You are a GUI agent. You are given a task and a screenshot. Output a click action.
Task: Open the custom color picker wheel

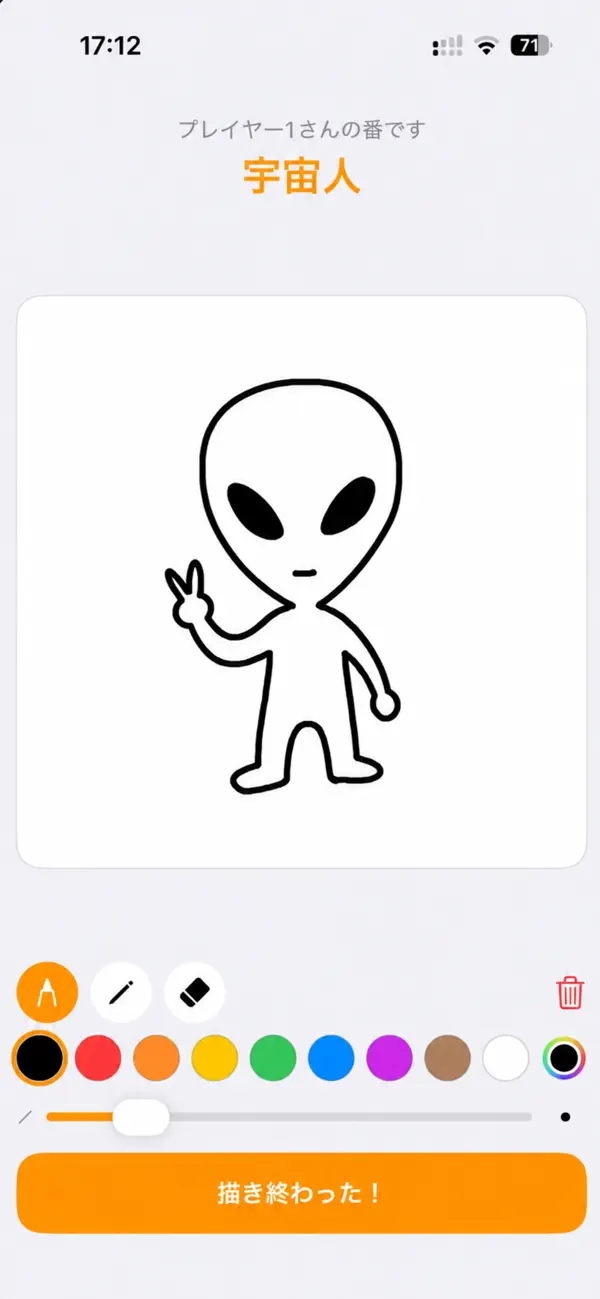pos(564,1058)
